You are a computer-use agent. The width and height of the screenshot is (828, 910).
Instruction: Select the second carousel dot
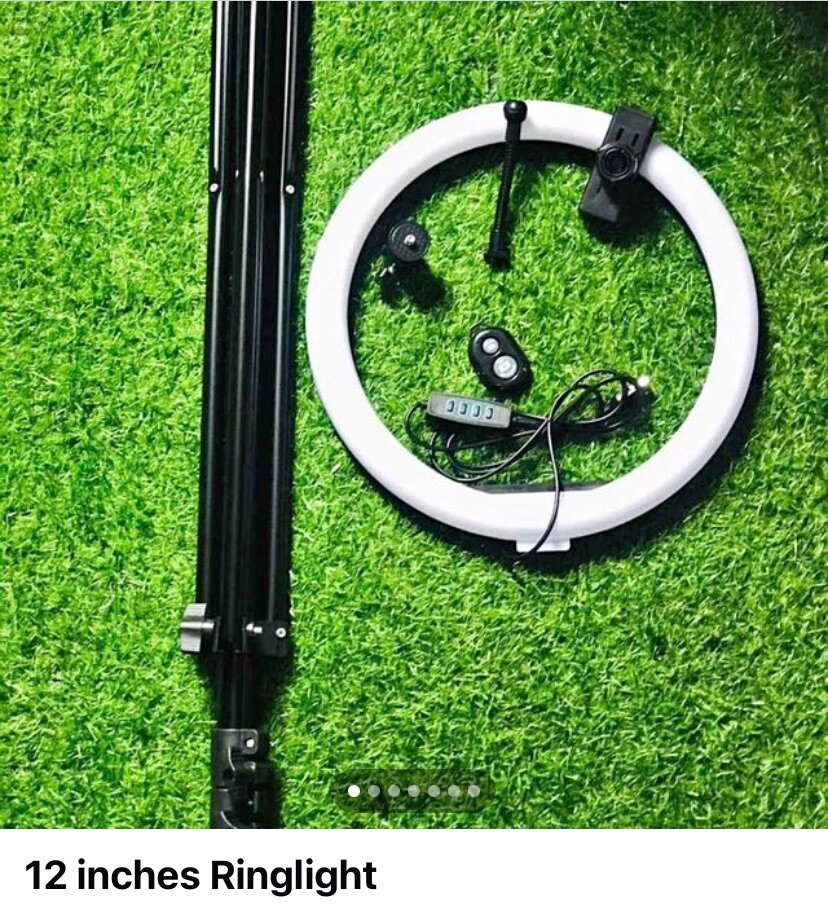[373, 790]
